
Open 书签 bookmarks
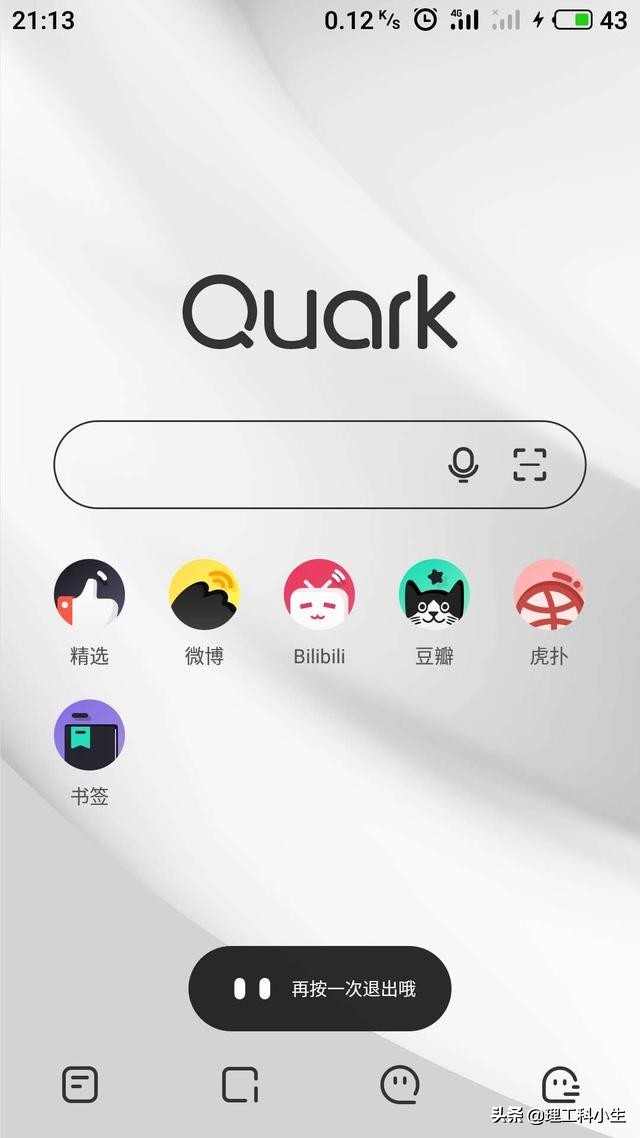89,735
